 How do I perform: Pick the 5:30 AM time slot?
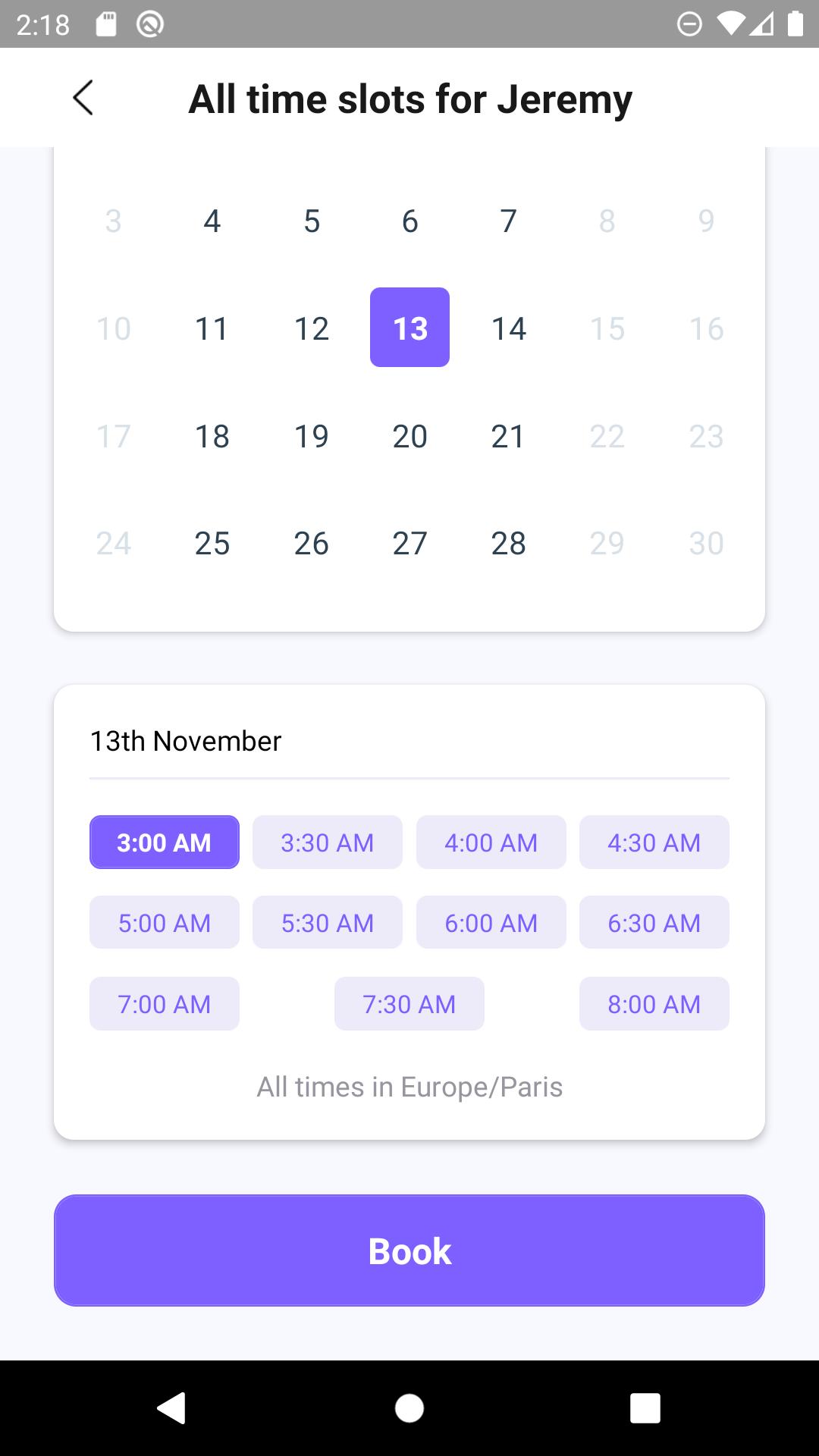[328, 923]
